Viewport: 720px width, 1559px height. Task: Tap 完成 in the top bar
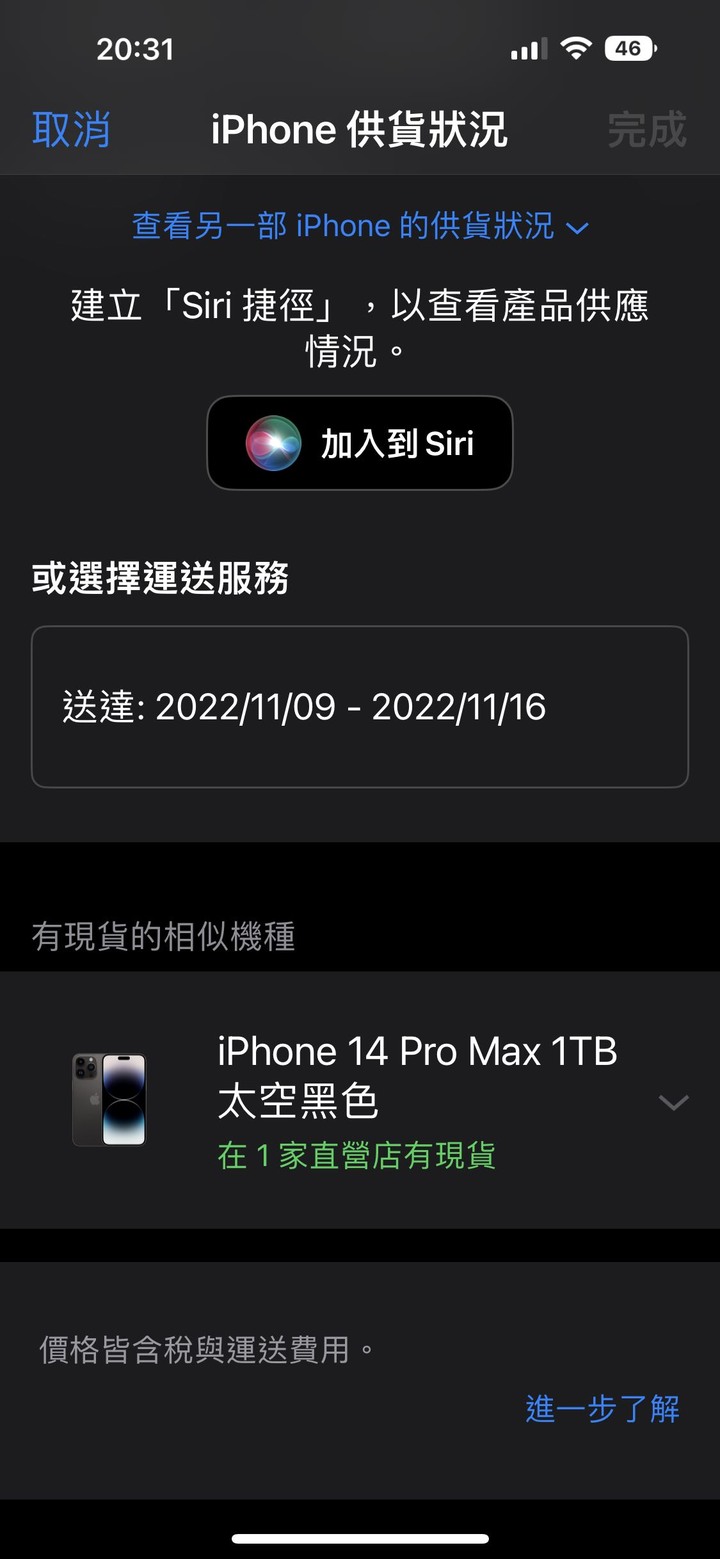pos(647,130)
